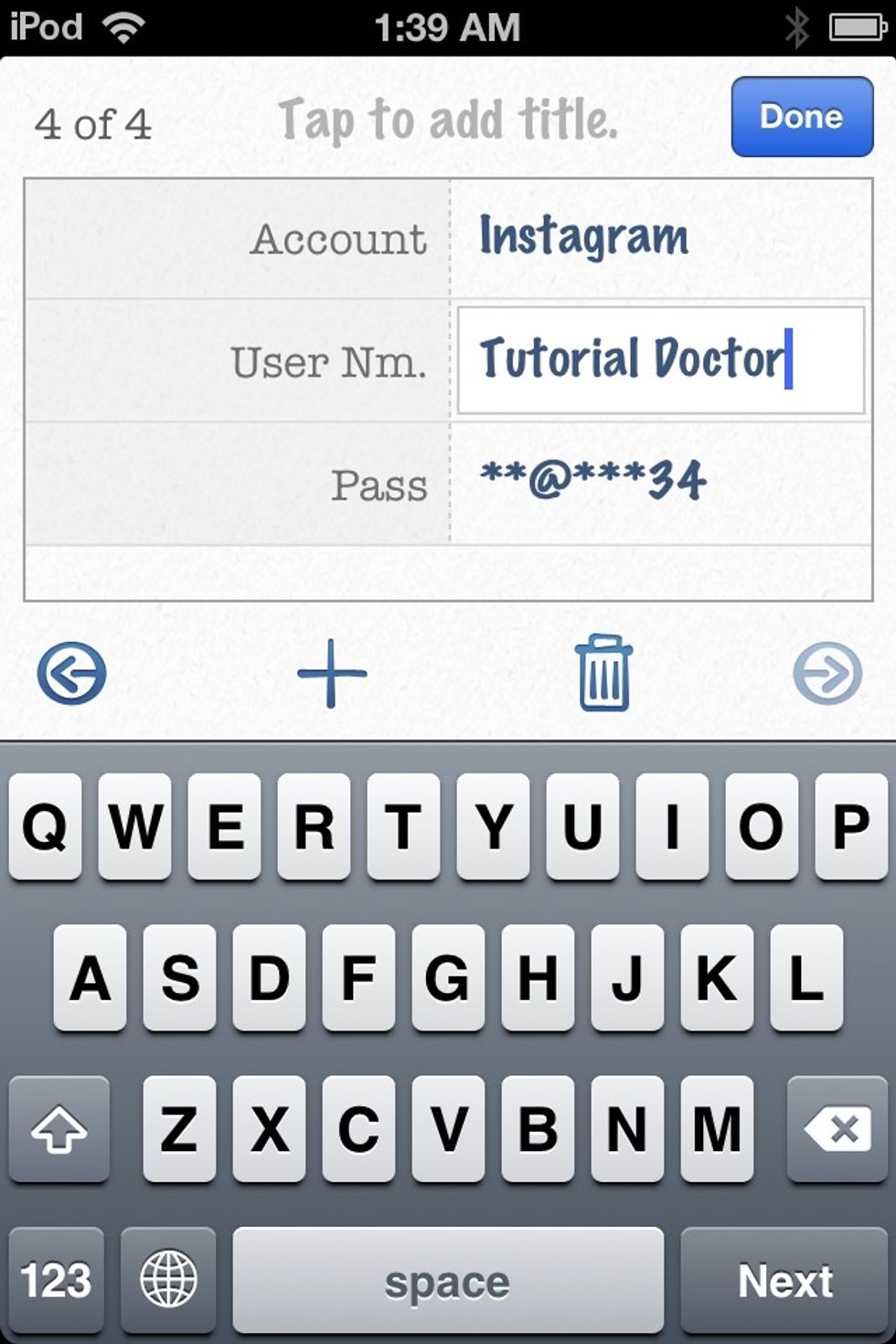Edit the Account field showing Instagram
The height and width of the screenshot is (1344, 896).
click(x=658, y=238)
